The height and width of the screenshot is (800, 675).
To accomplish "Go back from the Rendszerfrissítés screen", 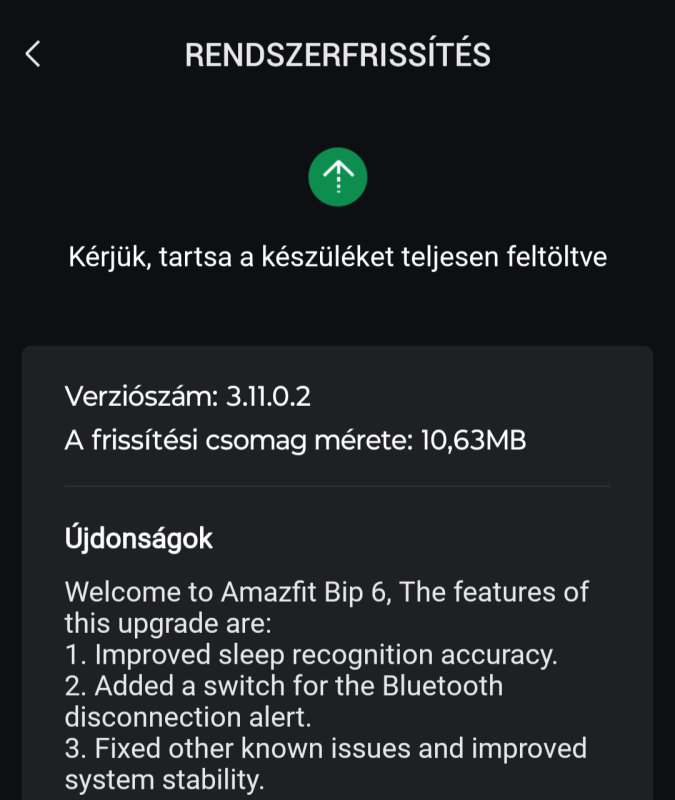I will [33, 54].
